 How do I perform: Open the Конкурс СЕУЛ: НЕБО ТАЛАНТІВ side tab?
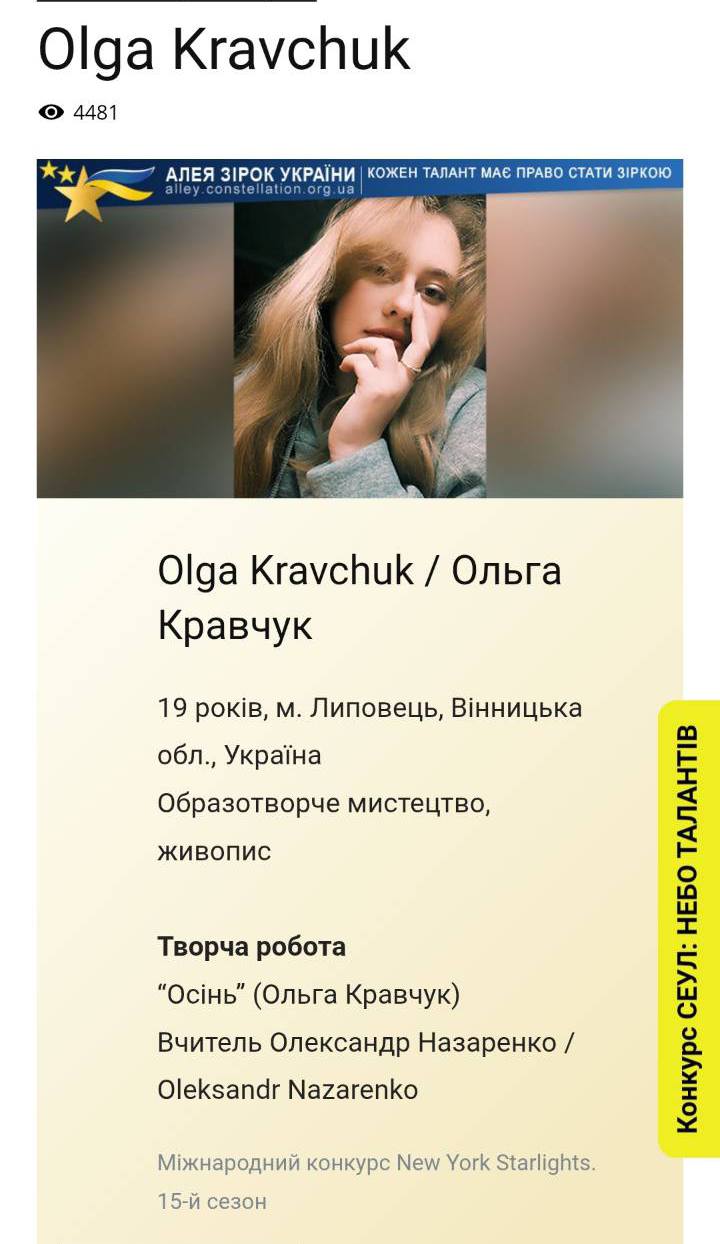tap(689, 928)
